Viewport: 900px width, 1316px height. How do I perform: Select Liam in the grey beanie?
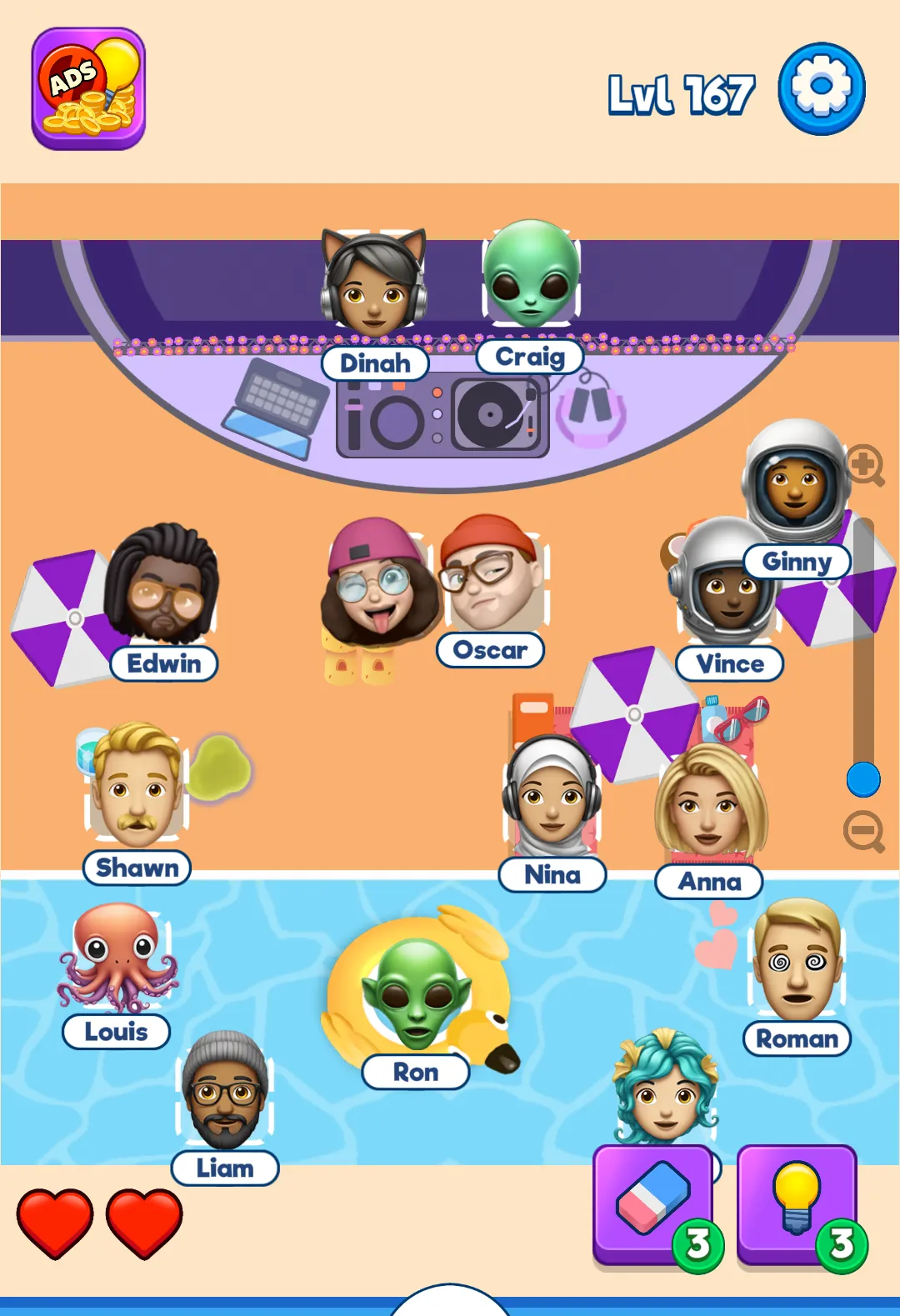click(224, 1092)
